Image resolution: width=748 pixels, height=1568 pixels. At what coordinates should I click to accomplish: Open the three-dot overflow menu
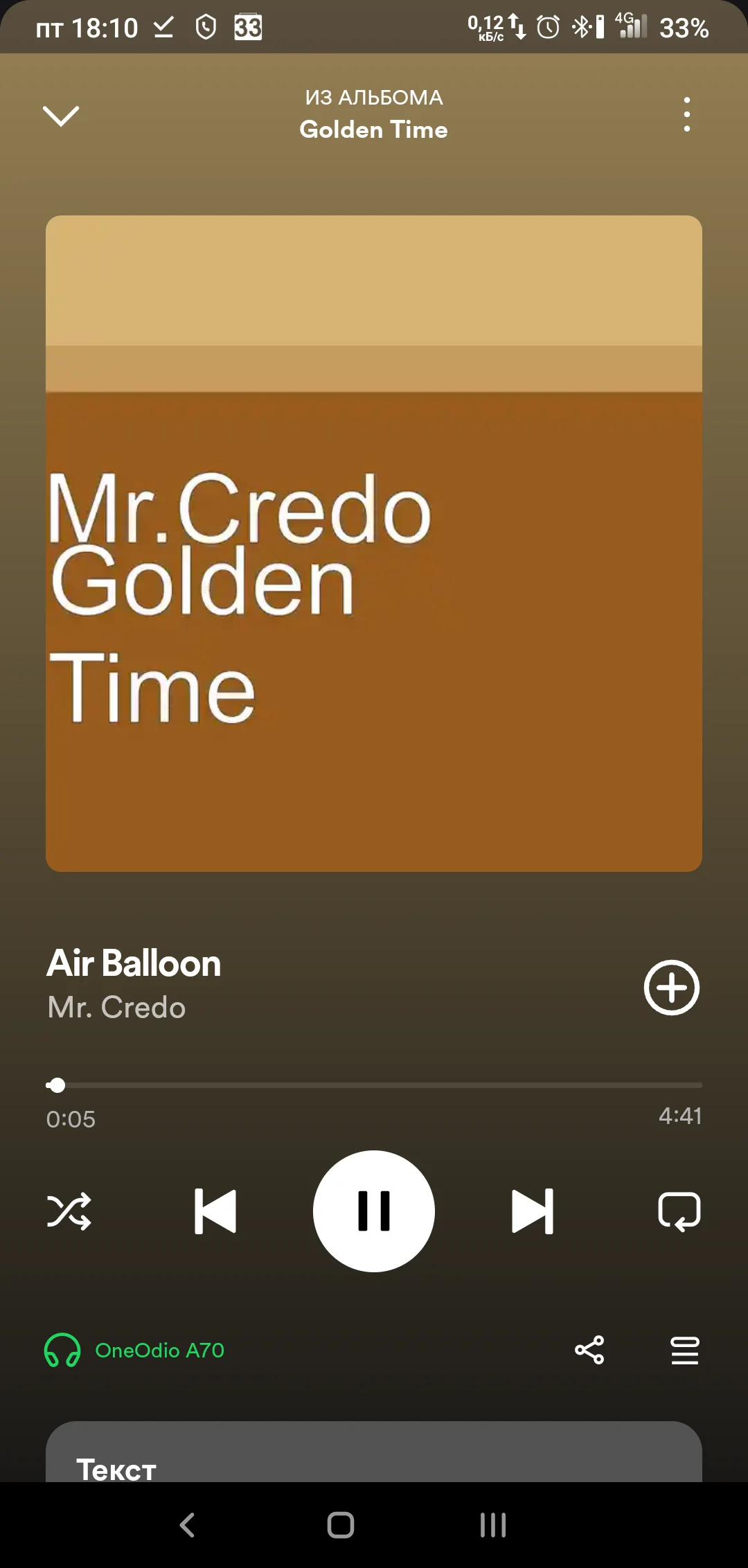point(686,114)
